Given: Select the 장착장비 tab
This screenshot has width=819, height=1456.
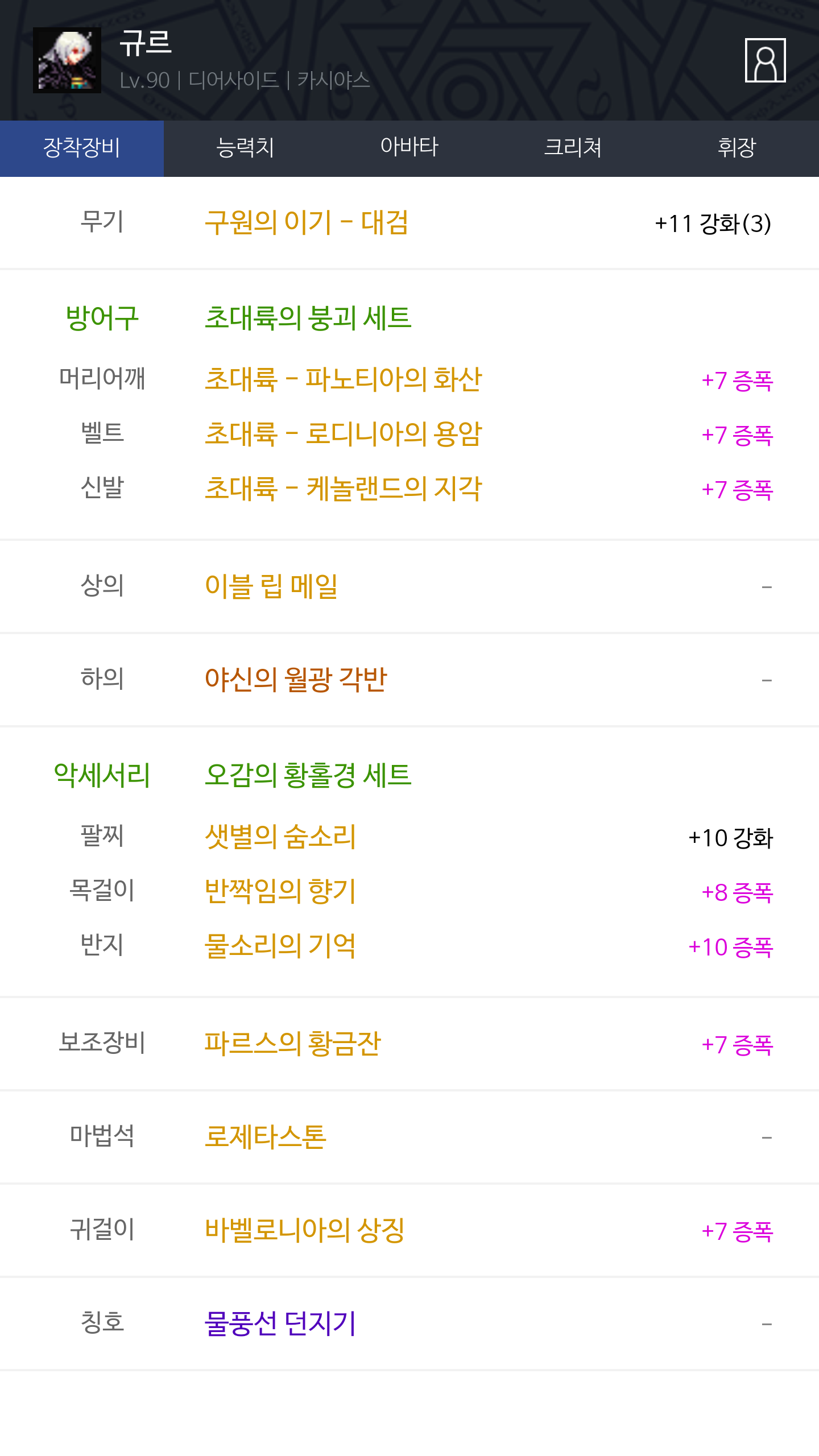Looking at the screenshot, I should point(82,148).
